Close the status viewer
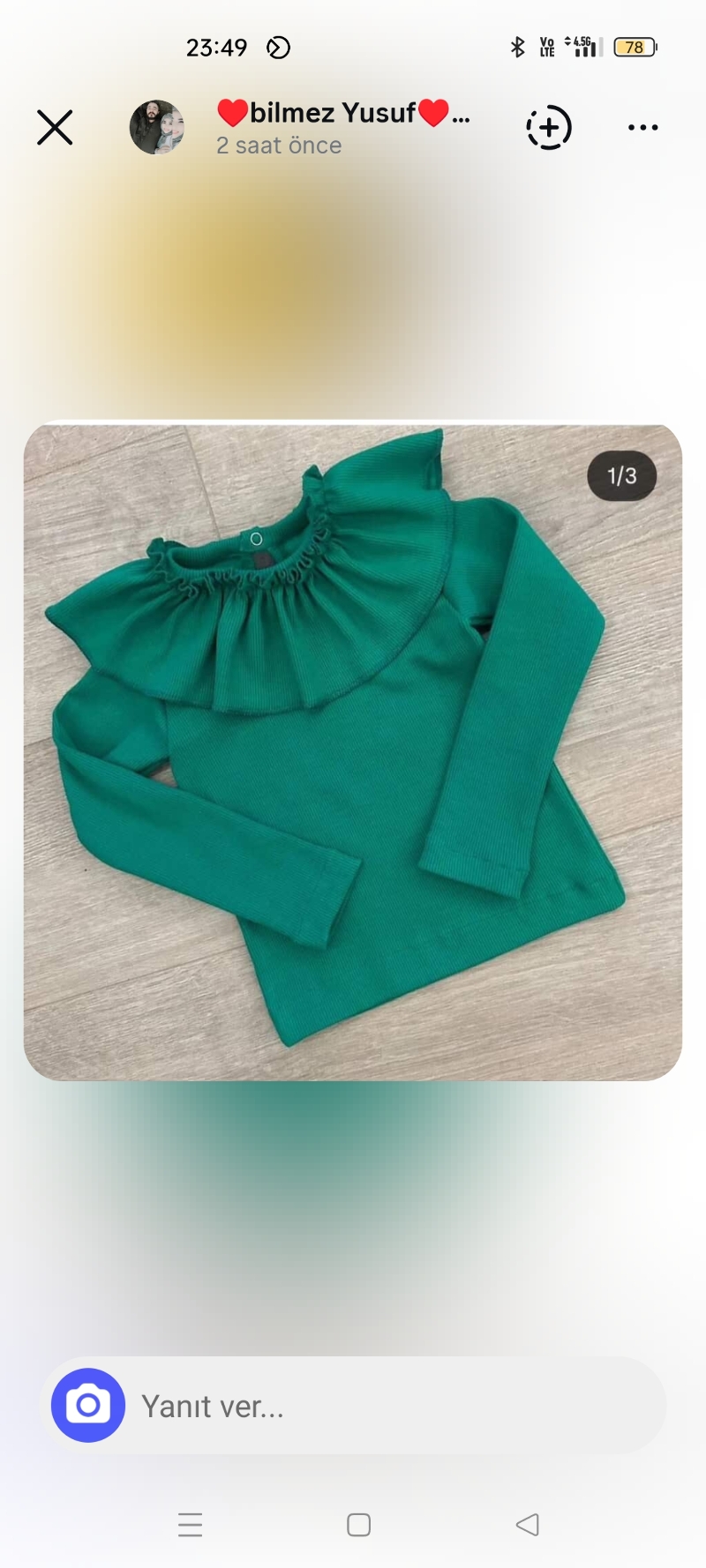Image resolution: width=706 pixels, height=1568 pixels. point(55,128)
